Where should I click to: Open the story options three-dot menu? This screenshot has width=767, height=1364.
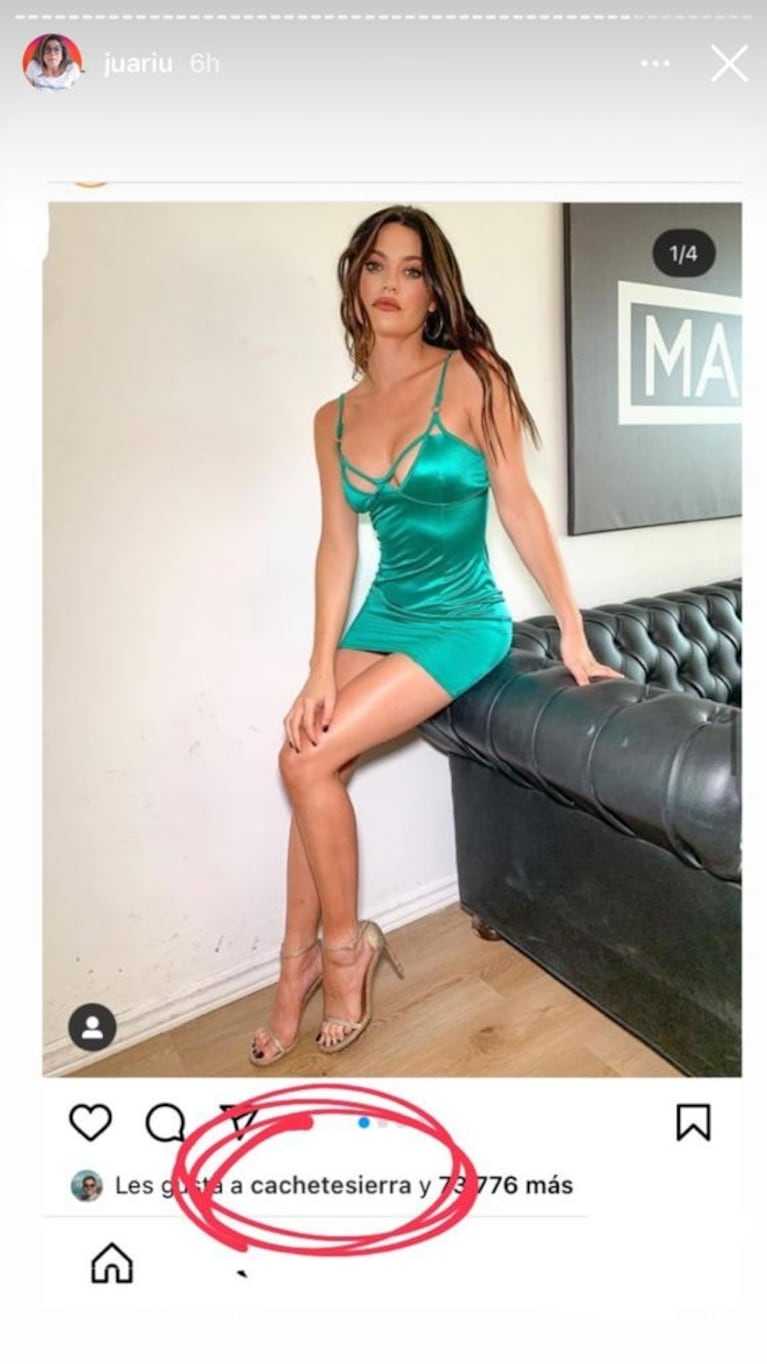pos(655,64)
